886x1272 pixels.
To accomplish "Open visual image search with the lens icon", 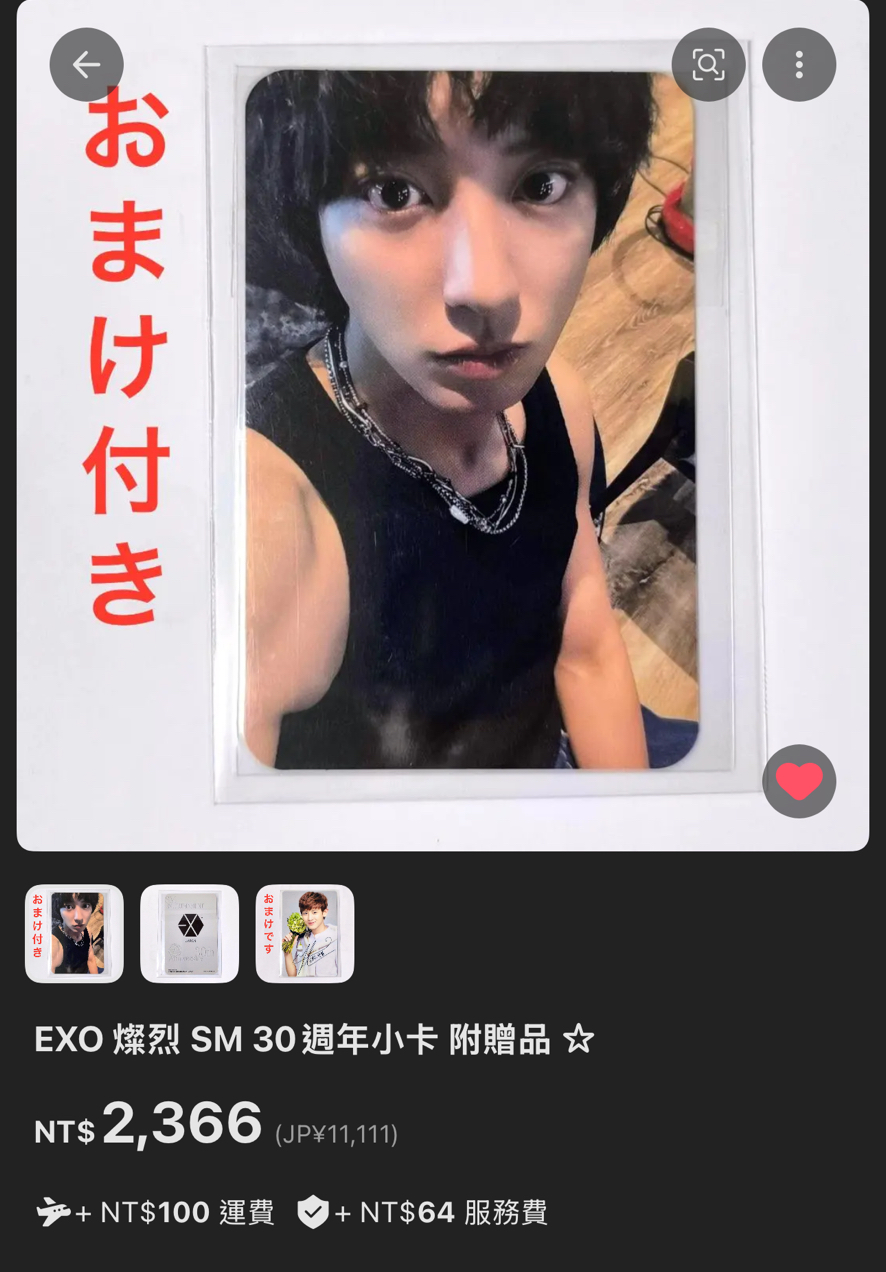I will click(x=708, y=64).
